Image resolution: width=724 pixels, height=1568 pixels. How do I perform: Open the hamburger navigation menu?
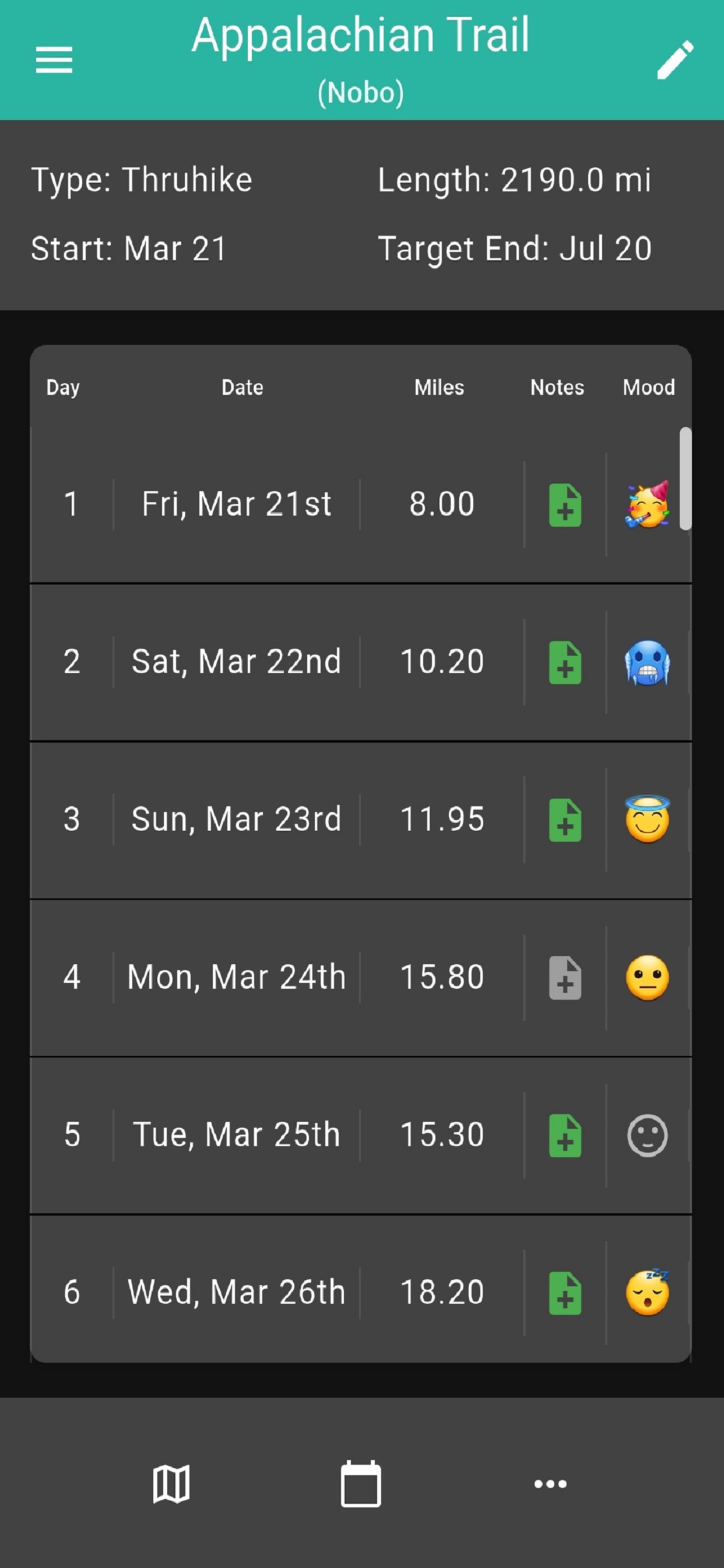coord(54,60)
